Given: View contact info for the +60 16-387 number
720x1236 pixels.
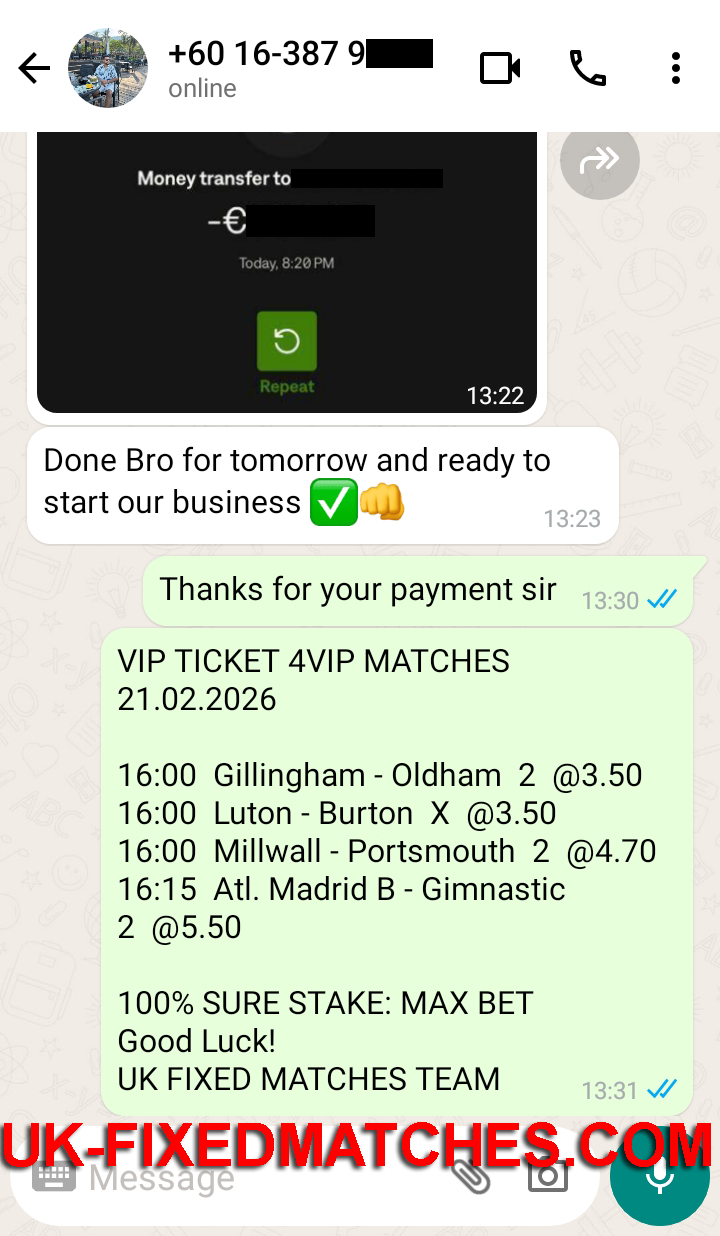Looking at the screenshot, I should pos(290,68).
